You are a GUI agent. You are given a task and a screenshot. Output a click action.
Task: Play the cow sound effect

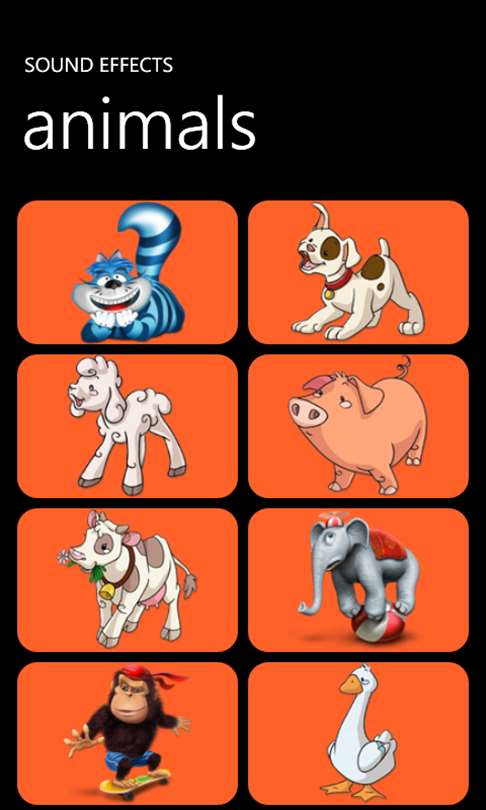[128, 580]
